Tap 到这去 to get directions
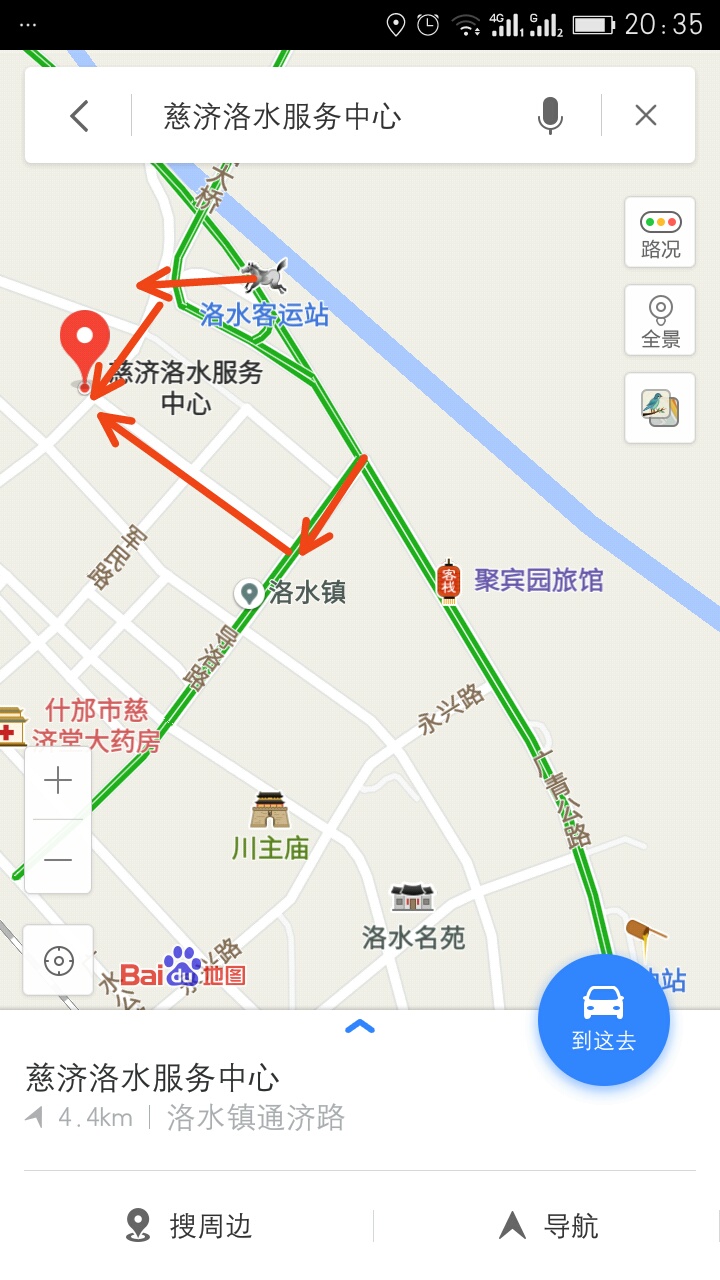The image size is (720, 1280). [x=604, y=1020]
